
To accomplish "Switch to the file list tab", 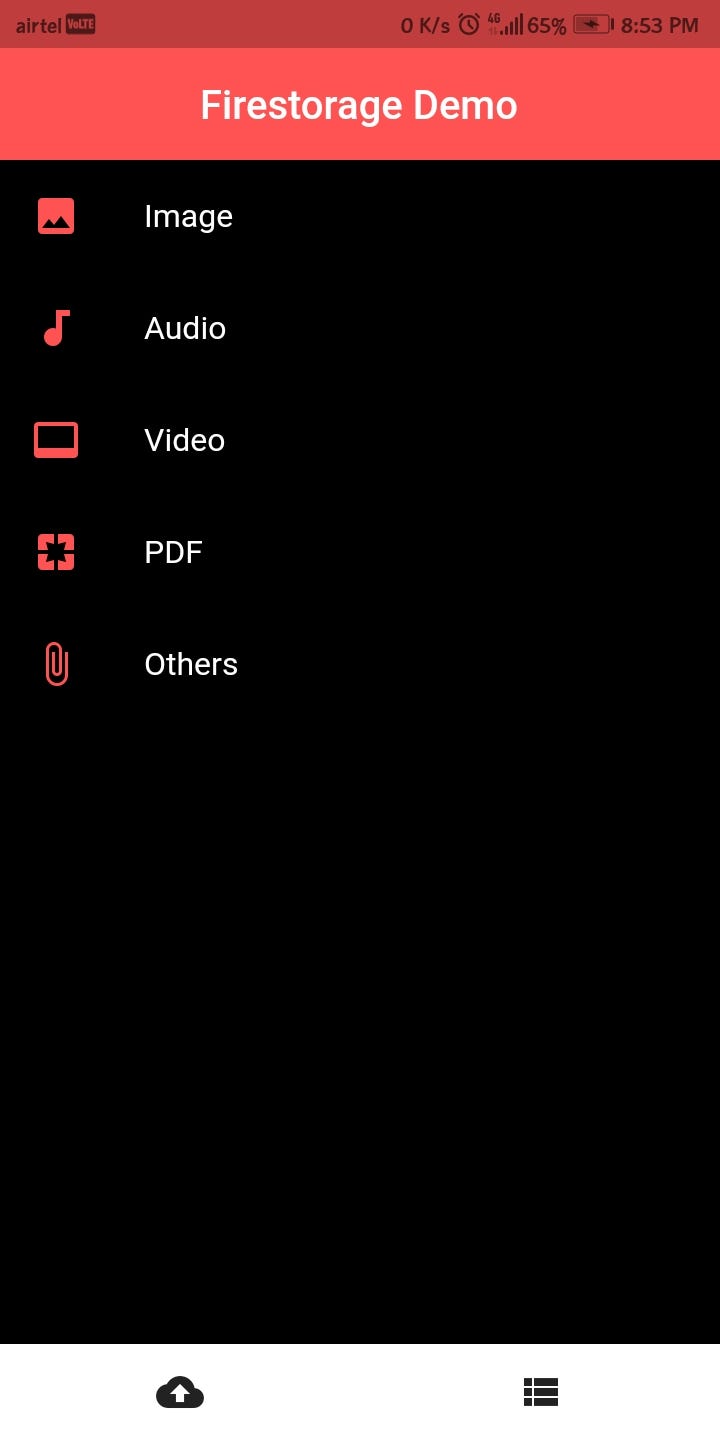I will pos(540,1392).
